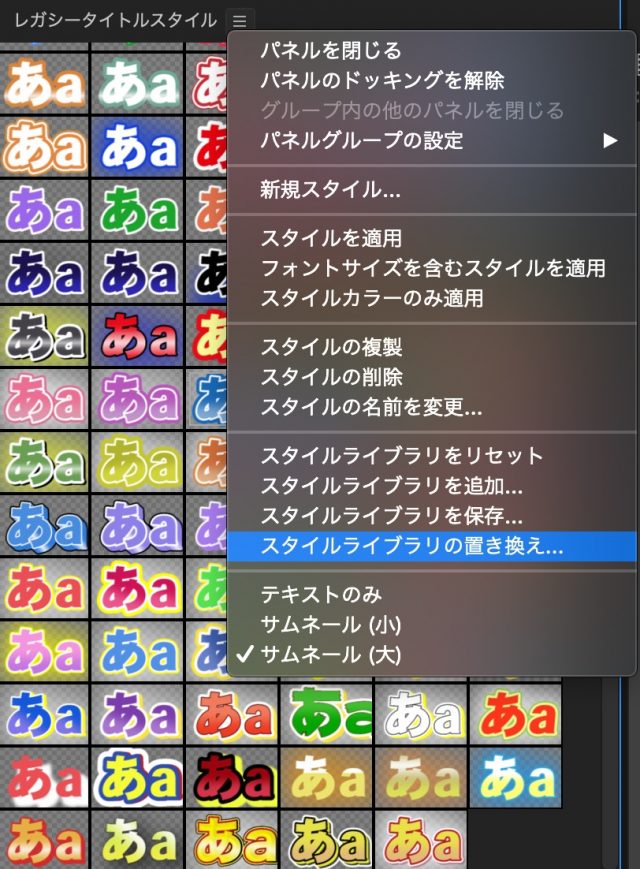
Task: Choose スタイルライブラリを追加...
Action: click(392, 486)
